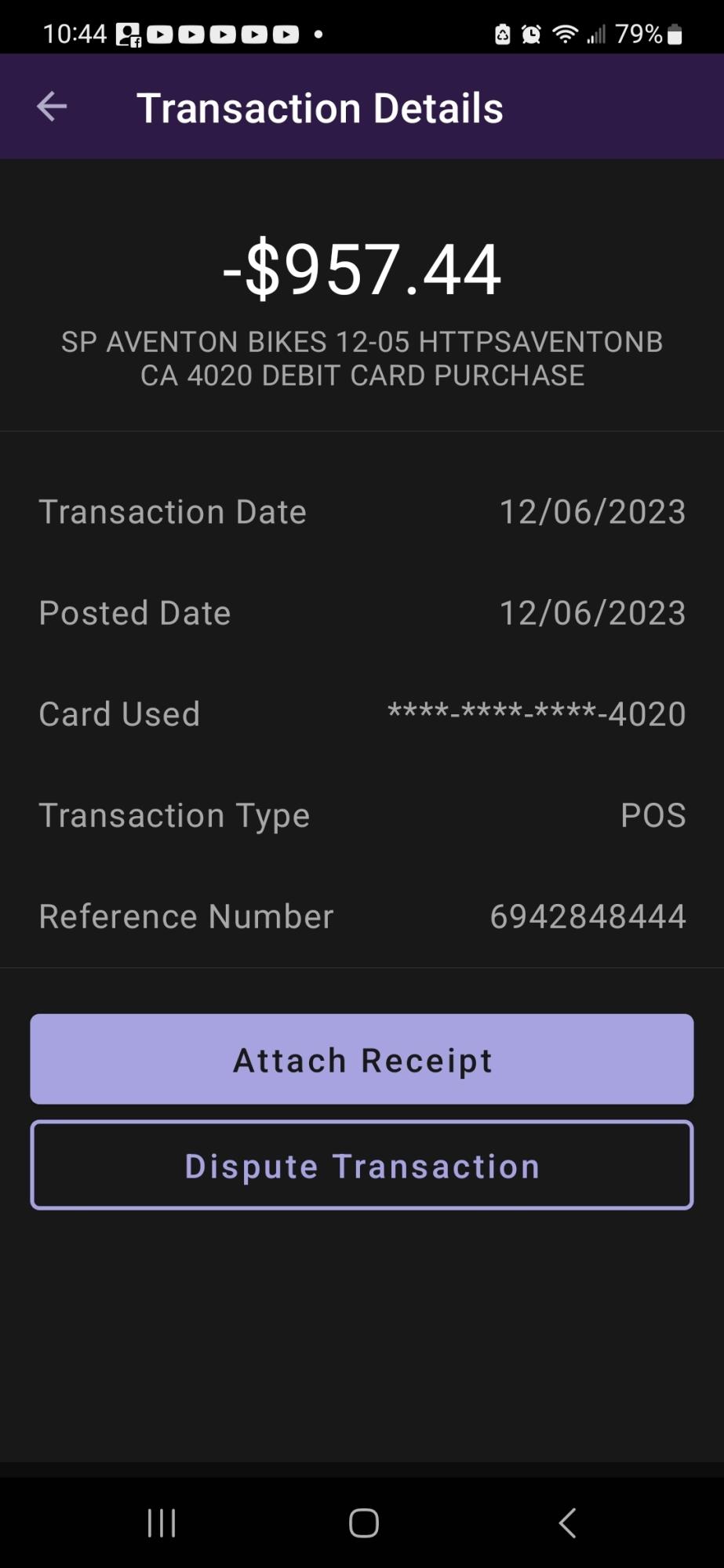Tap the Attach Receipt button
Image resolution: width=724 pixels, height=1568 pixels.
362,1059
